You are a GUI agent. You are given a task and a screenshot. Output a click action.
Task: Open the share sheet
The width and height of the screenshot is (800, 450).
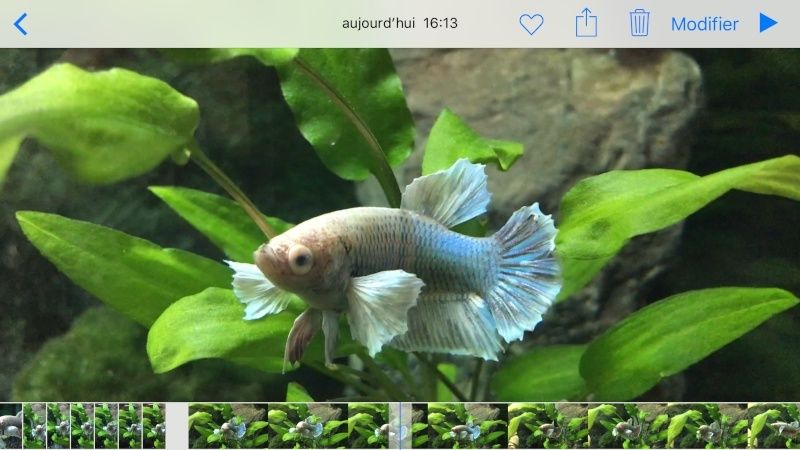pos(586,23)
